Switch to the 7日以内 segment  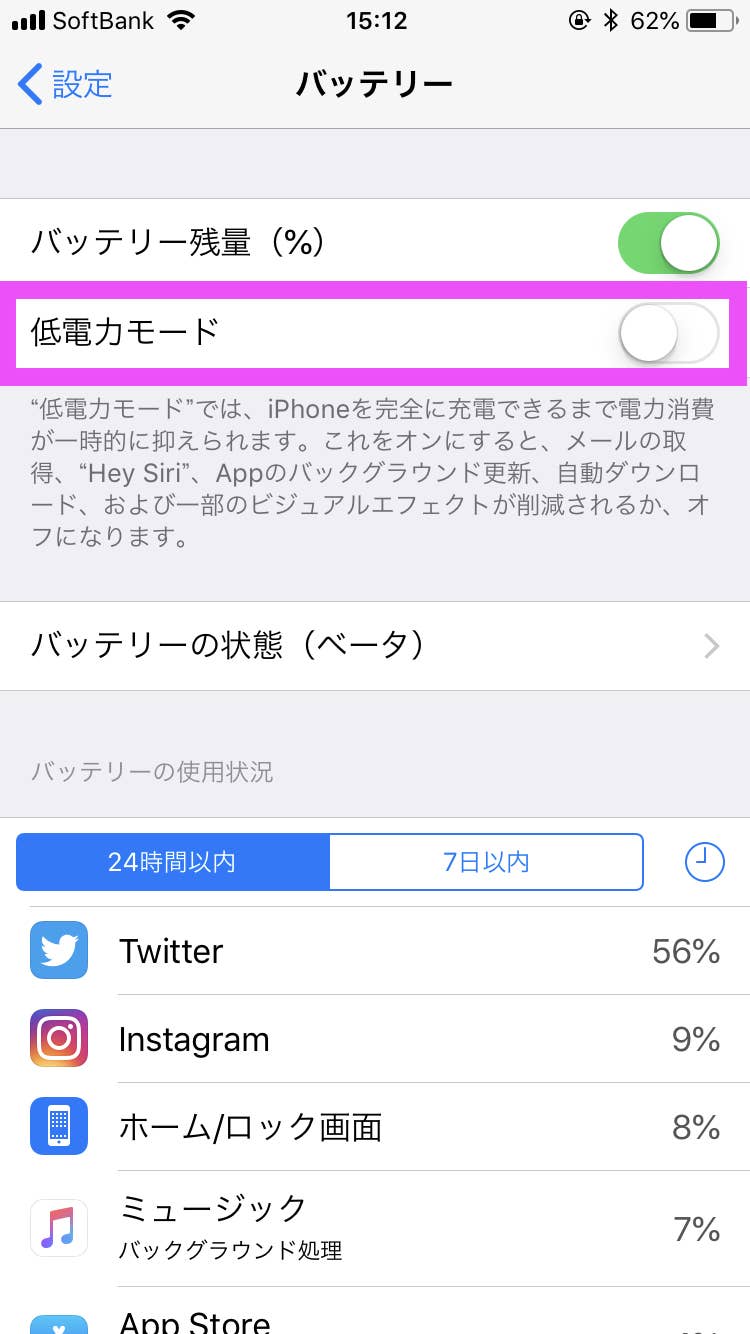486,862
